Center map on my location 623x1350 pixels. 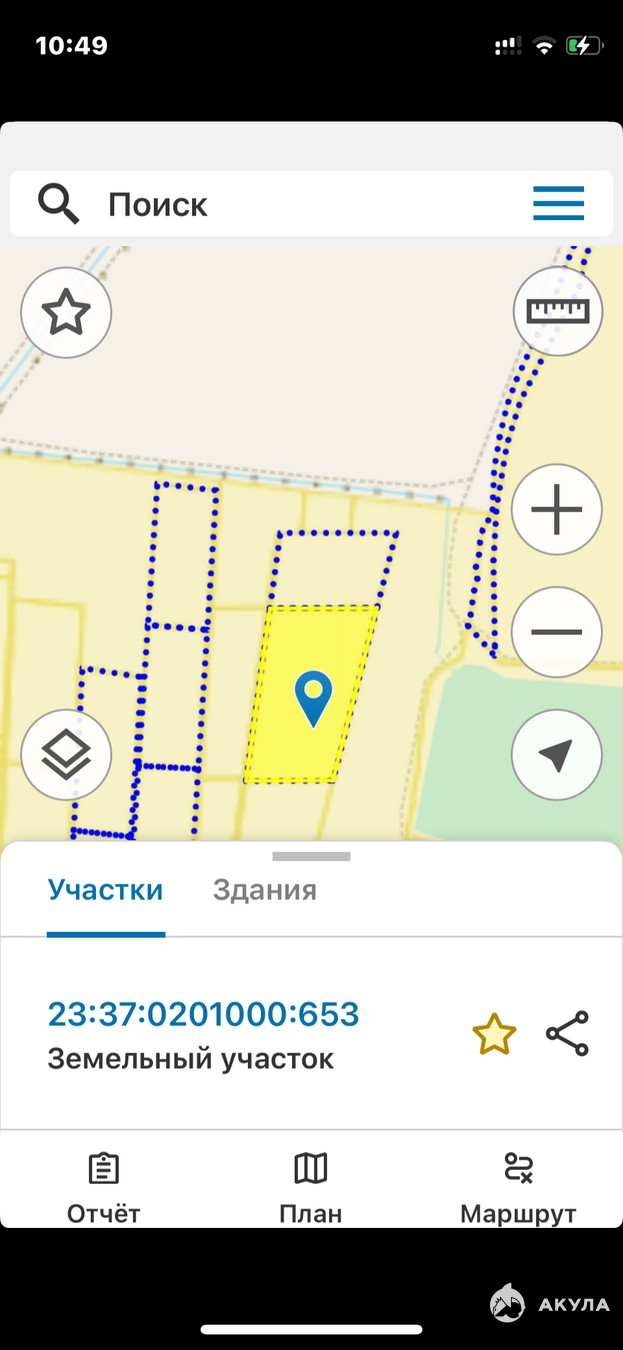(x=557, y=755)
